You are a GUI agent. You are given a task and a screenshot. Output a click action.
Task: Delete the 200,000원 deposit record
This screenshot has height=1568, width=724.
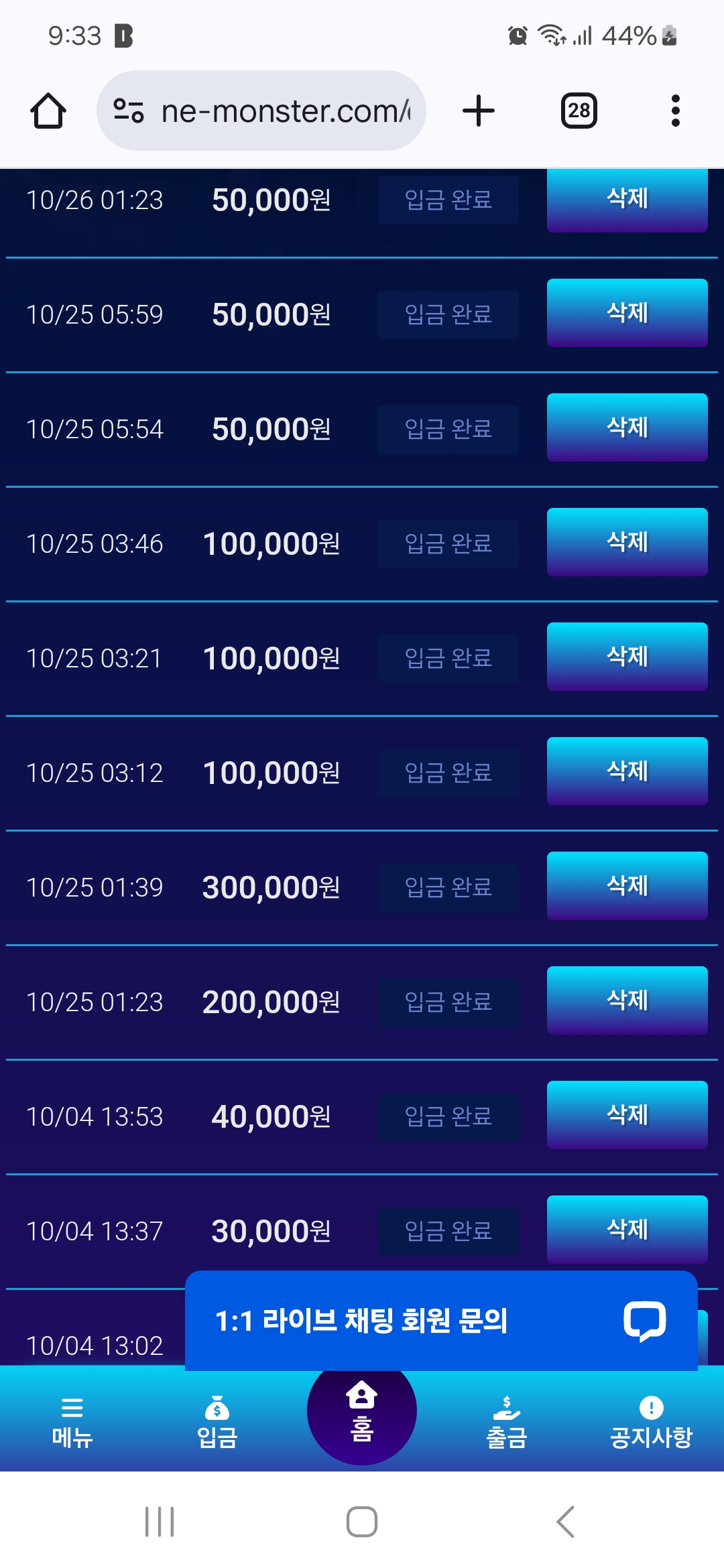[627, 1000]
